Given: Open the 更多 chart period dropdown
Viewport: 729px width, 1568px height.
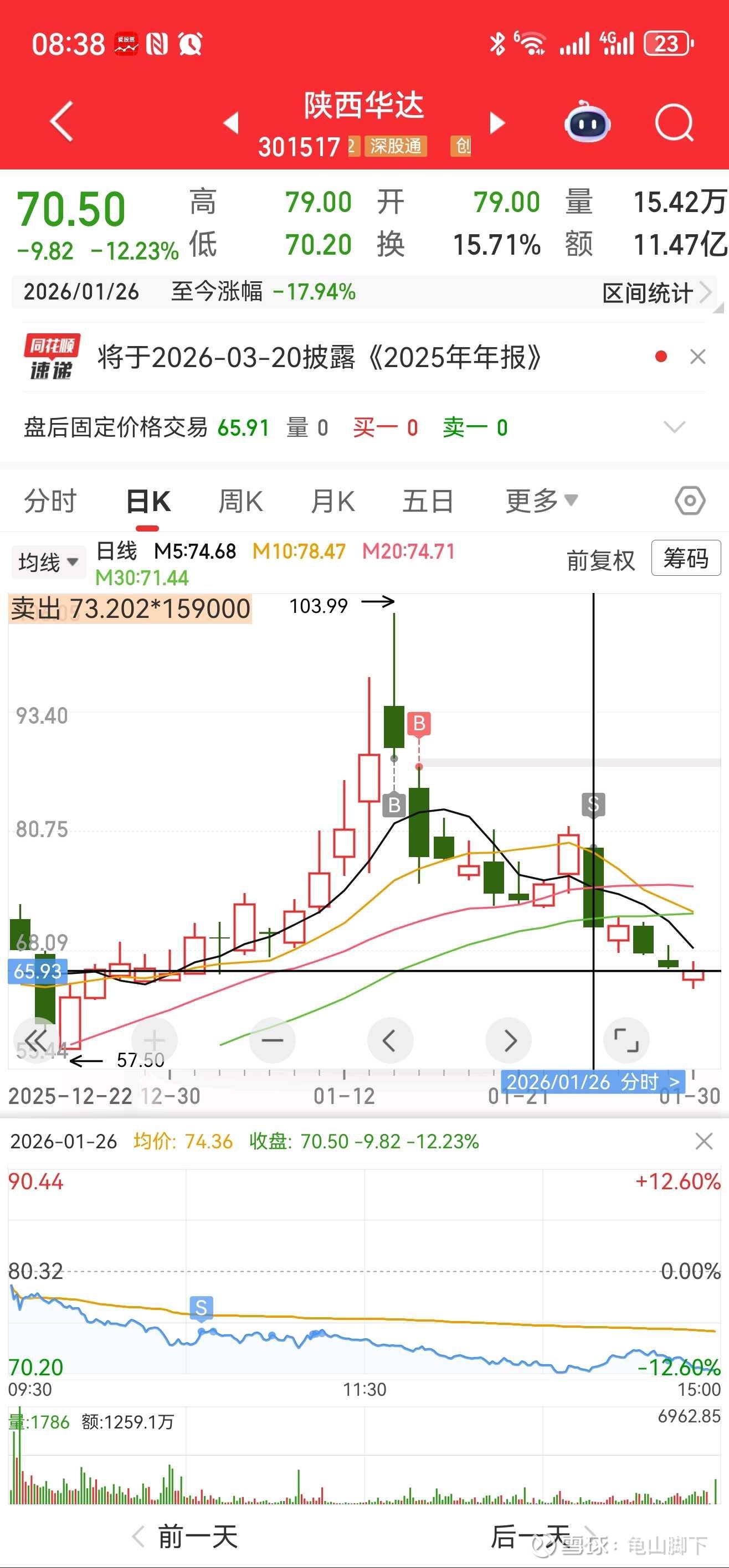Looking at the screenshot, I should (541, 501).
